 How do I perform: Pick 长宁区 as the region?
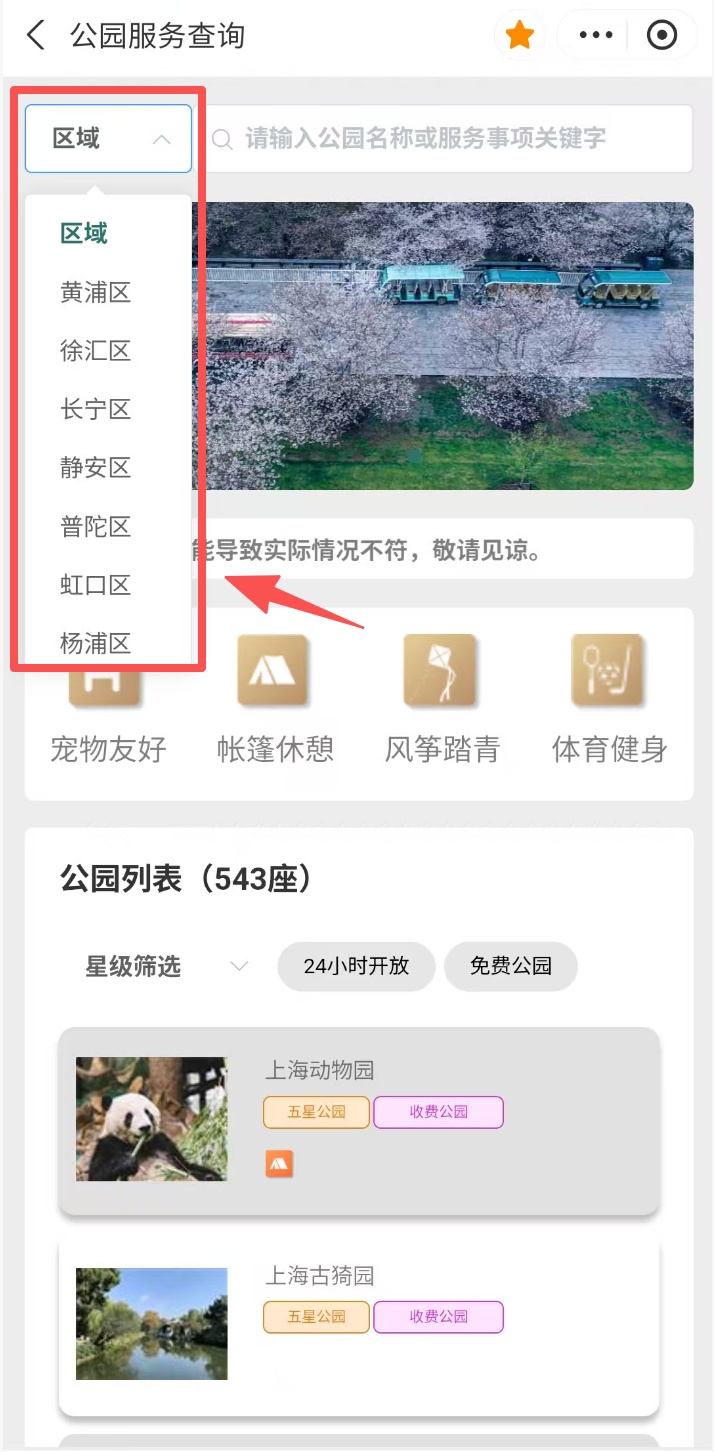click(x=96, y=409)
